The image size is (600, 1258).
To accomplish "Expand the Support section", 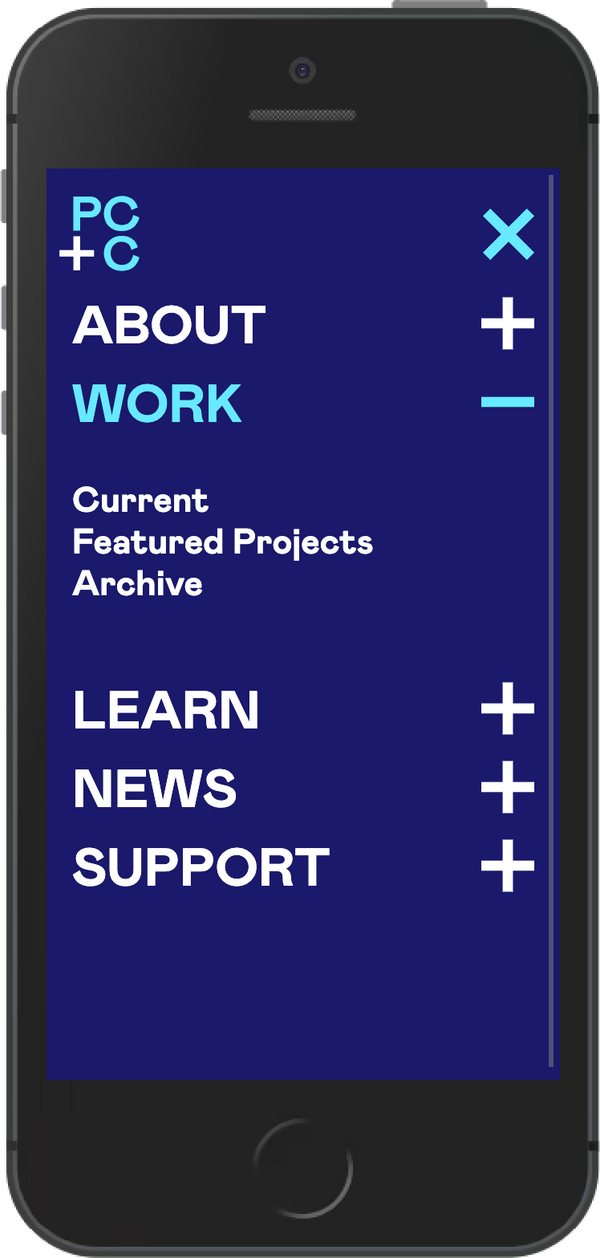I will pos(508,866).
